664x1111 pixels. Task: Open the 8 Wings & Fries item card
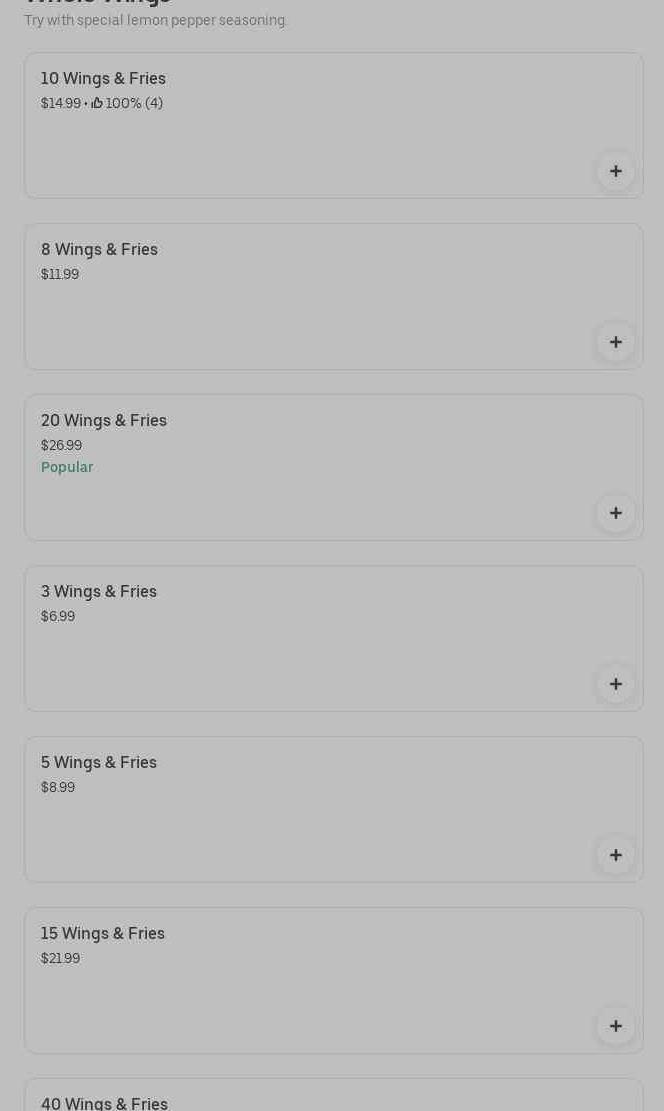(x=334, y=296)
